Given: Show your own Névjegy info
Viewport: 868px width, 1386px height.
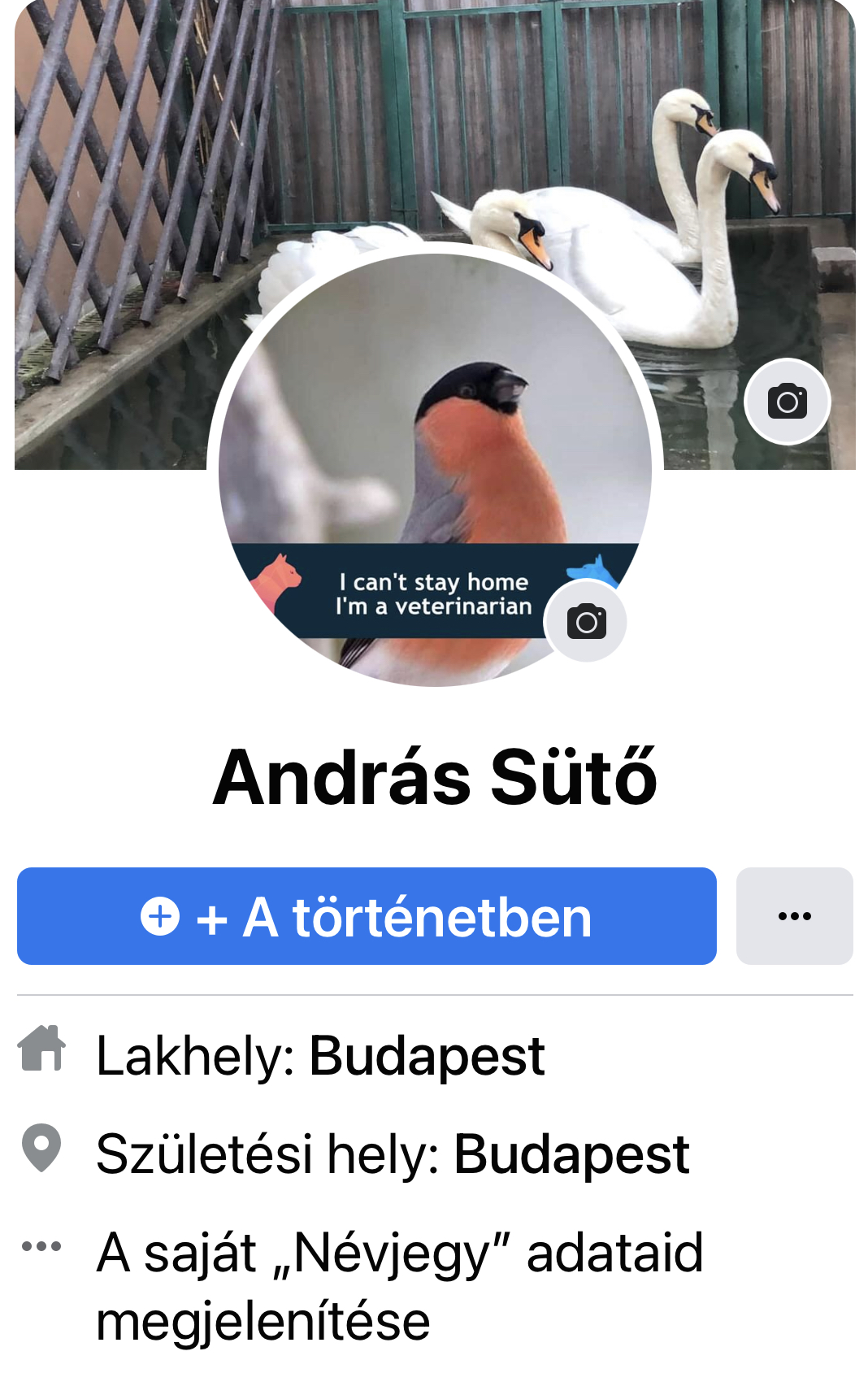Looking at the screenshot, I should point(398,1285).
